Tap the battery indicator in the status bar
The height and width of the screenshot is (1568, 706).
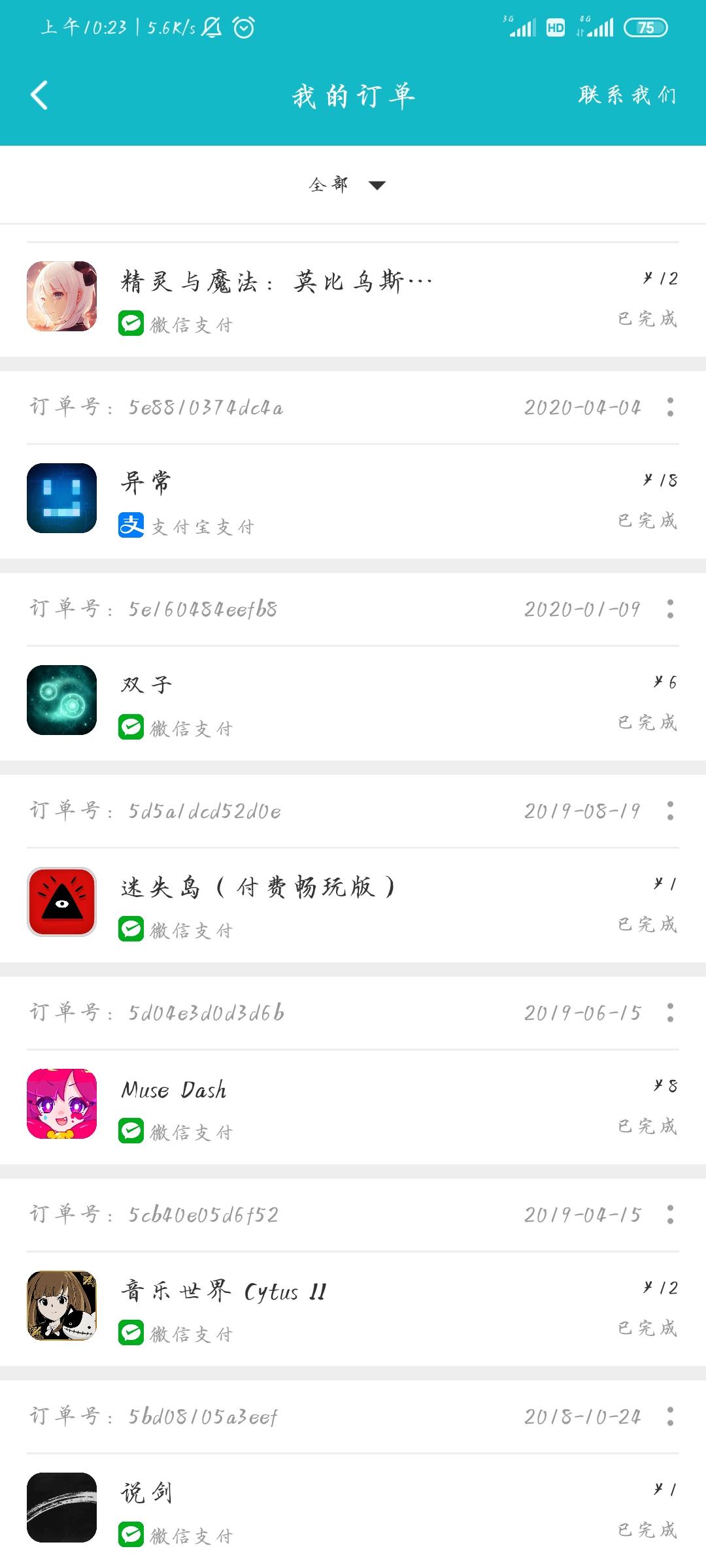click(x=645, y=27)
